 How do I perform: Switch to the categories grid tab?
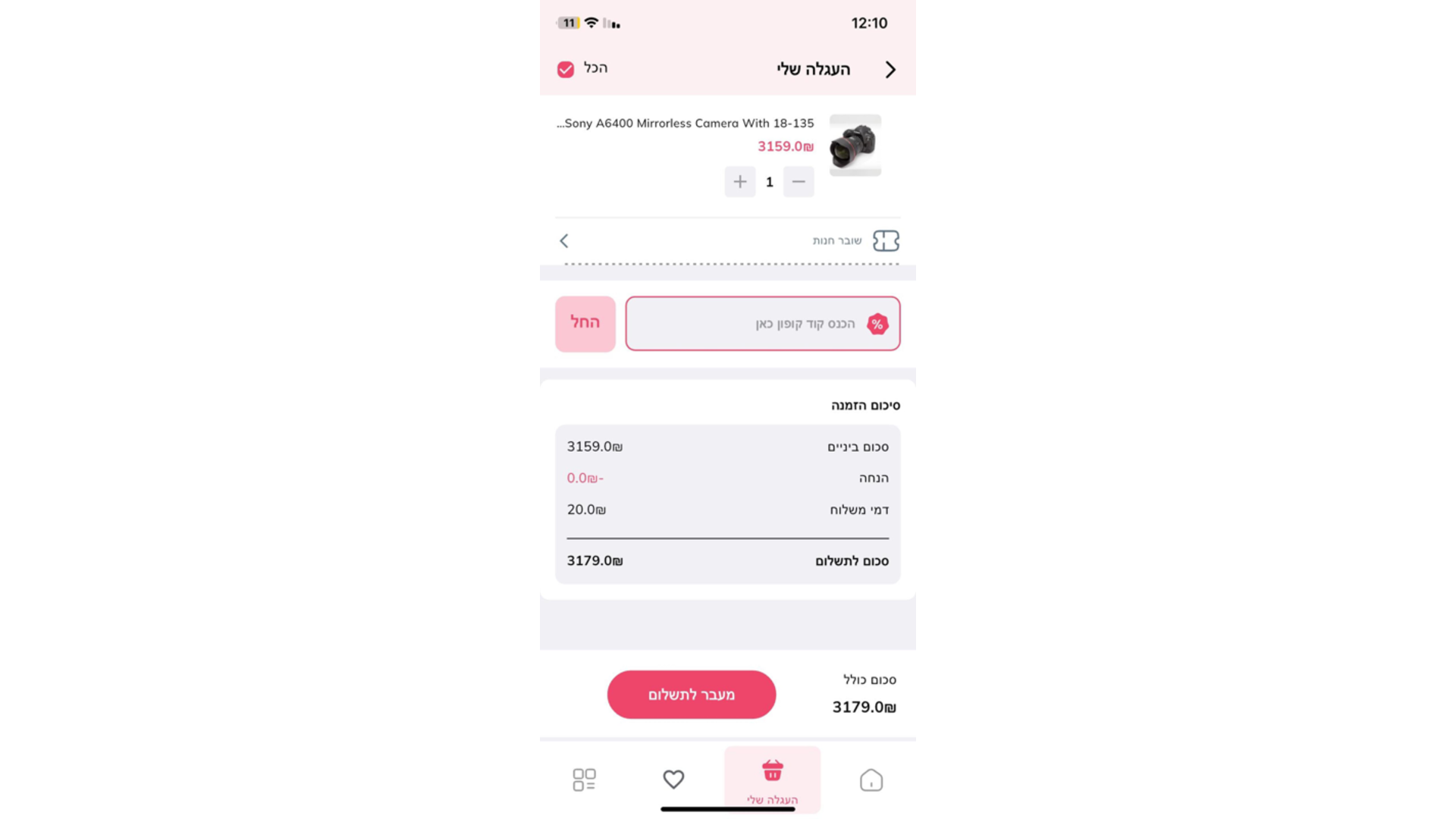tap(584, 780)
